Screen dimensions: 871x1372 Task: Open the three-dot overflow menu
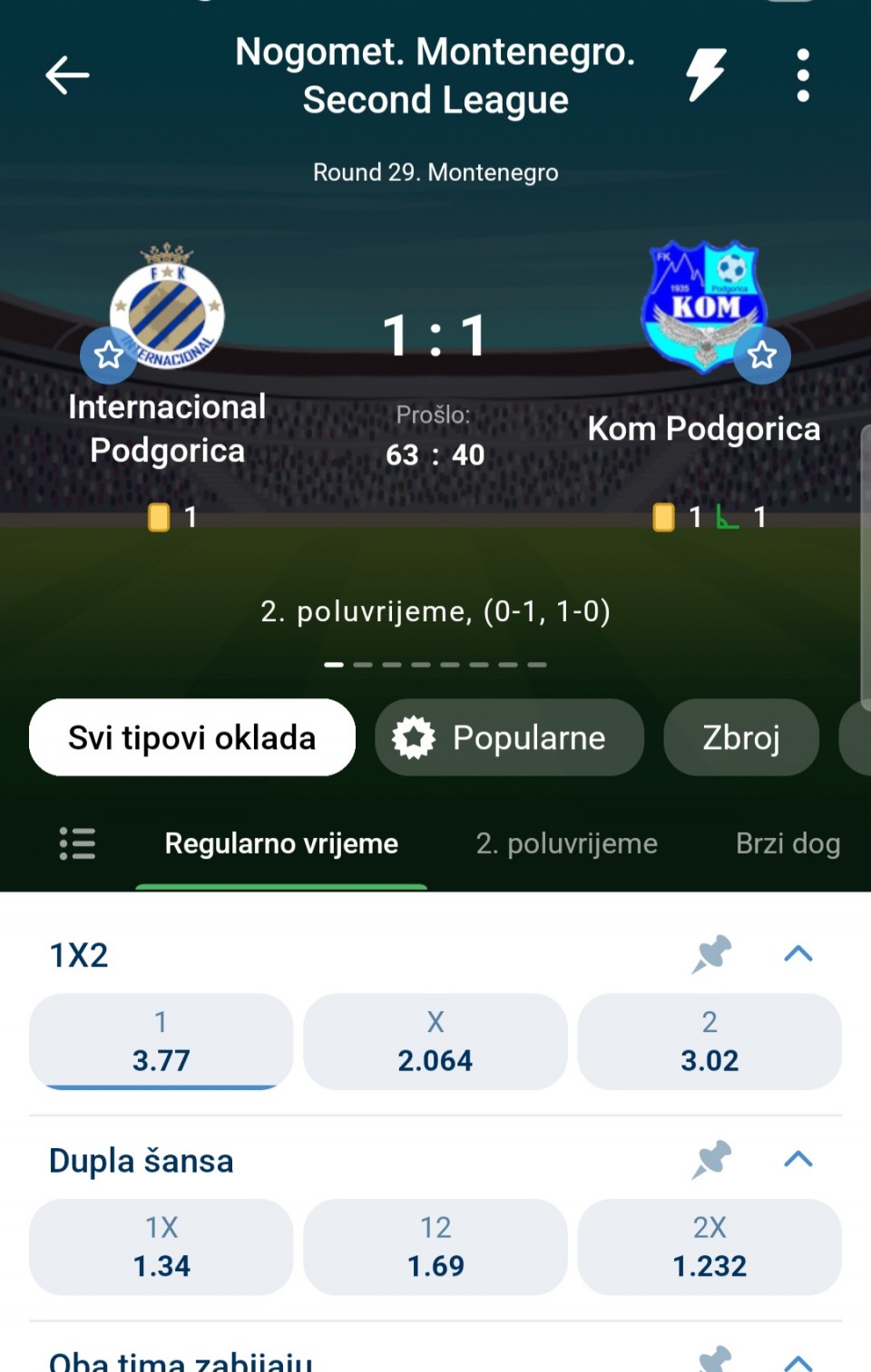(802, 75)
